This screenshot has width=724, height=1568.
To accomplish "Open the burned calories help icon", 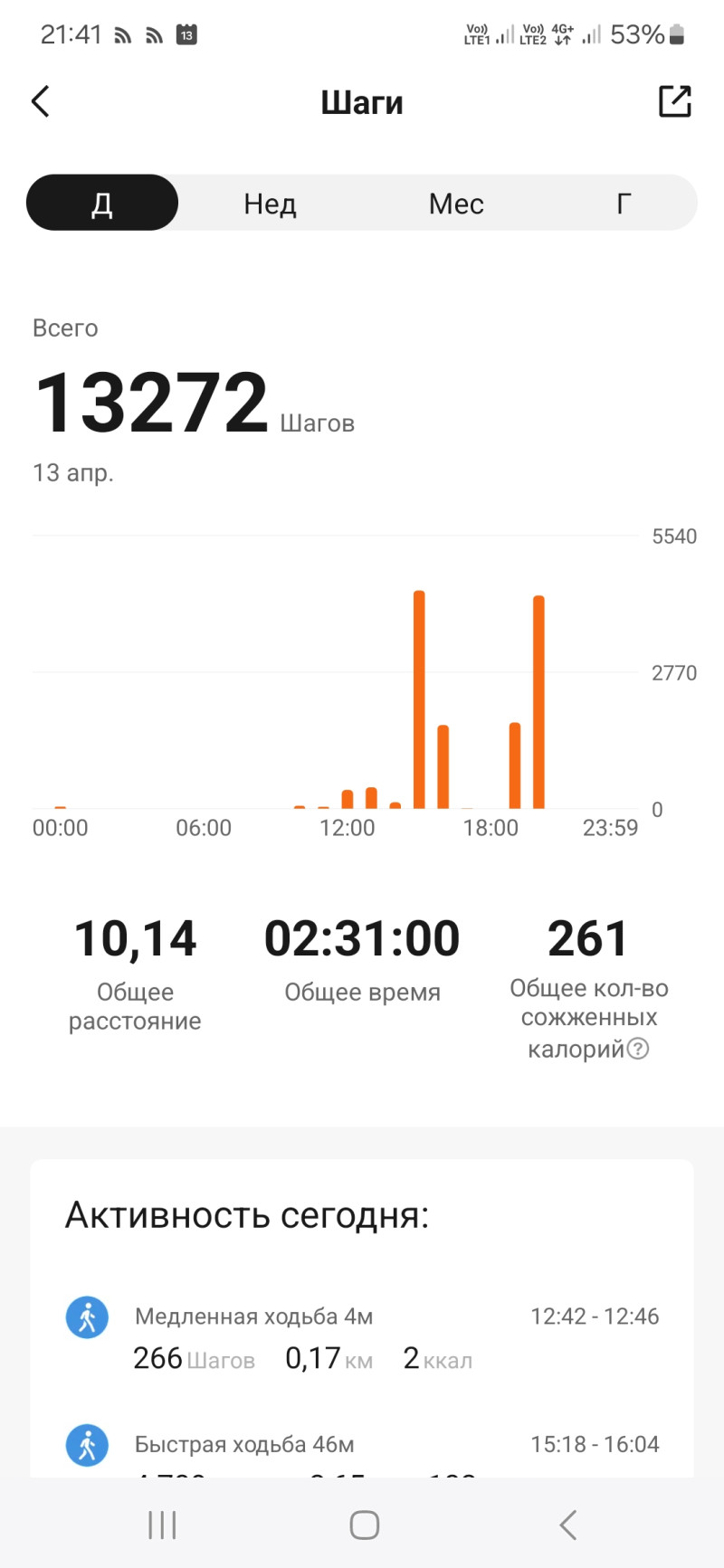I will click(638, 1049).
